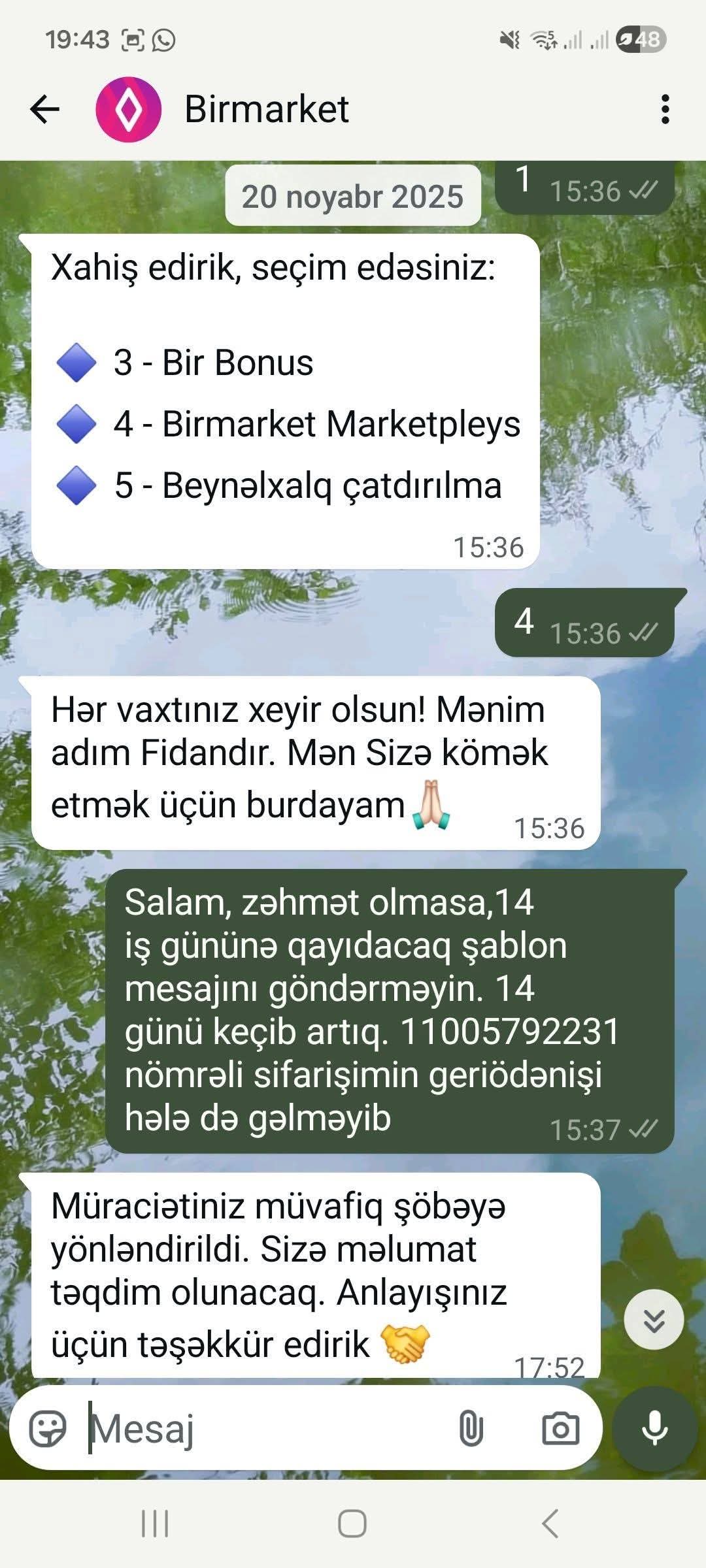Tap the system home button
706x1568 pixels.
click(x=352, y=1524)
